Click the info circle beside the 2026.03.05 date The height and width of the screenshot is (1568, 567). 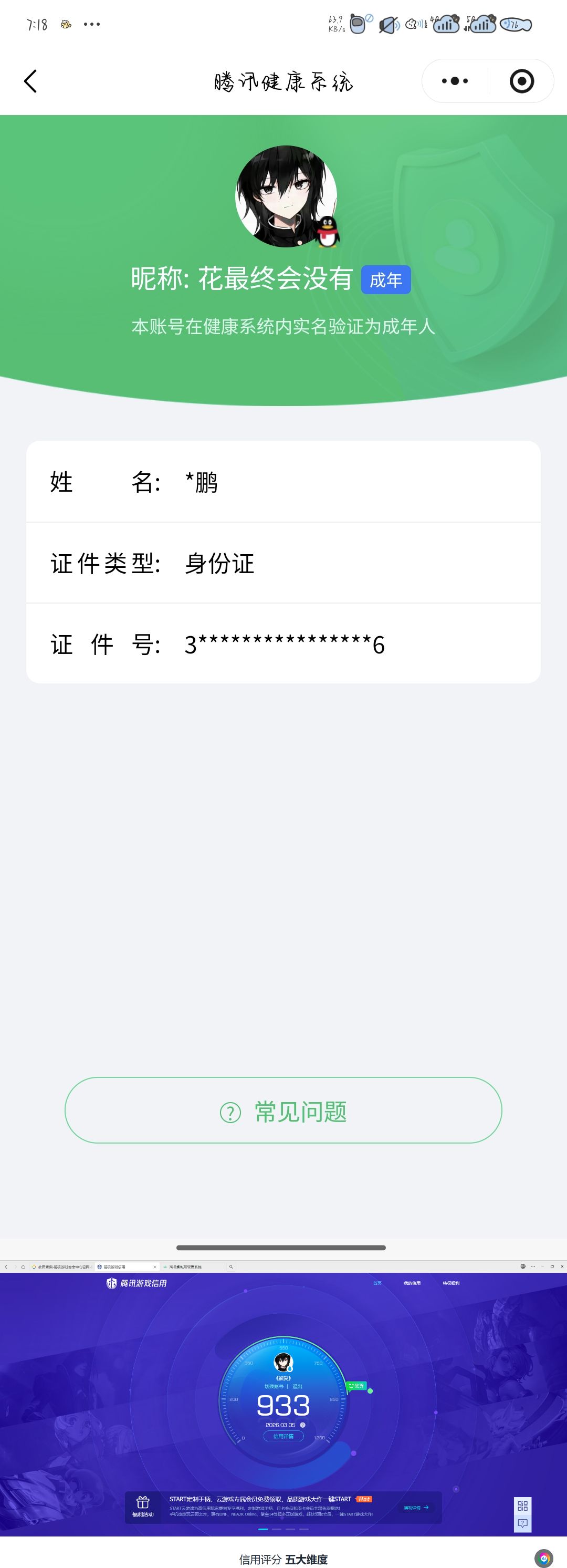[x=303, y=1425]
